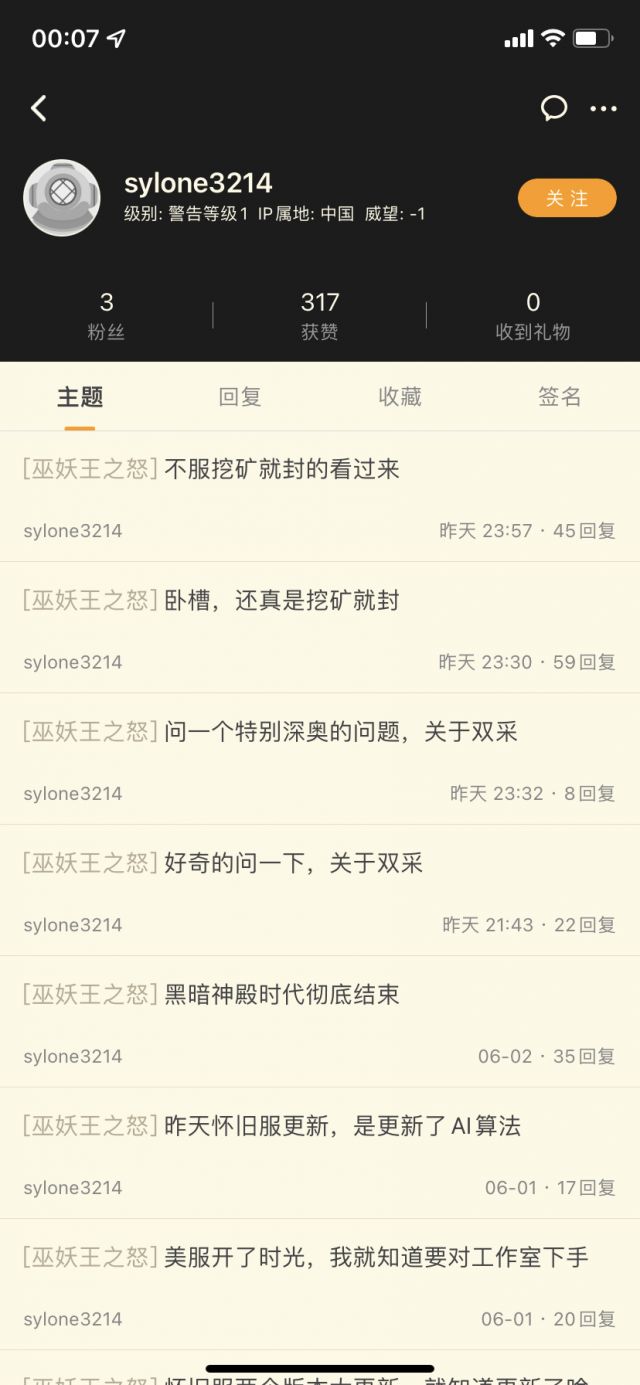Open the thread 问一个特别深奥的问题，关于双采
The image size is (640, 1385).
340,732
